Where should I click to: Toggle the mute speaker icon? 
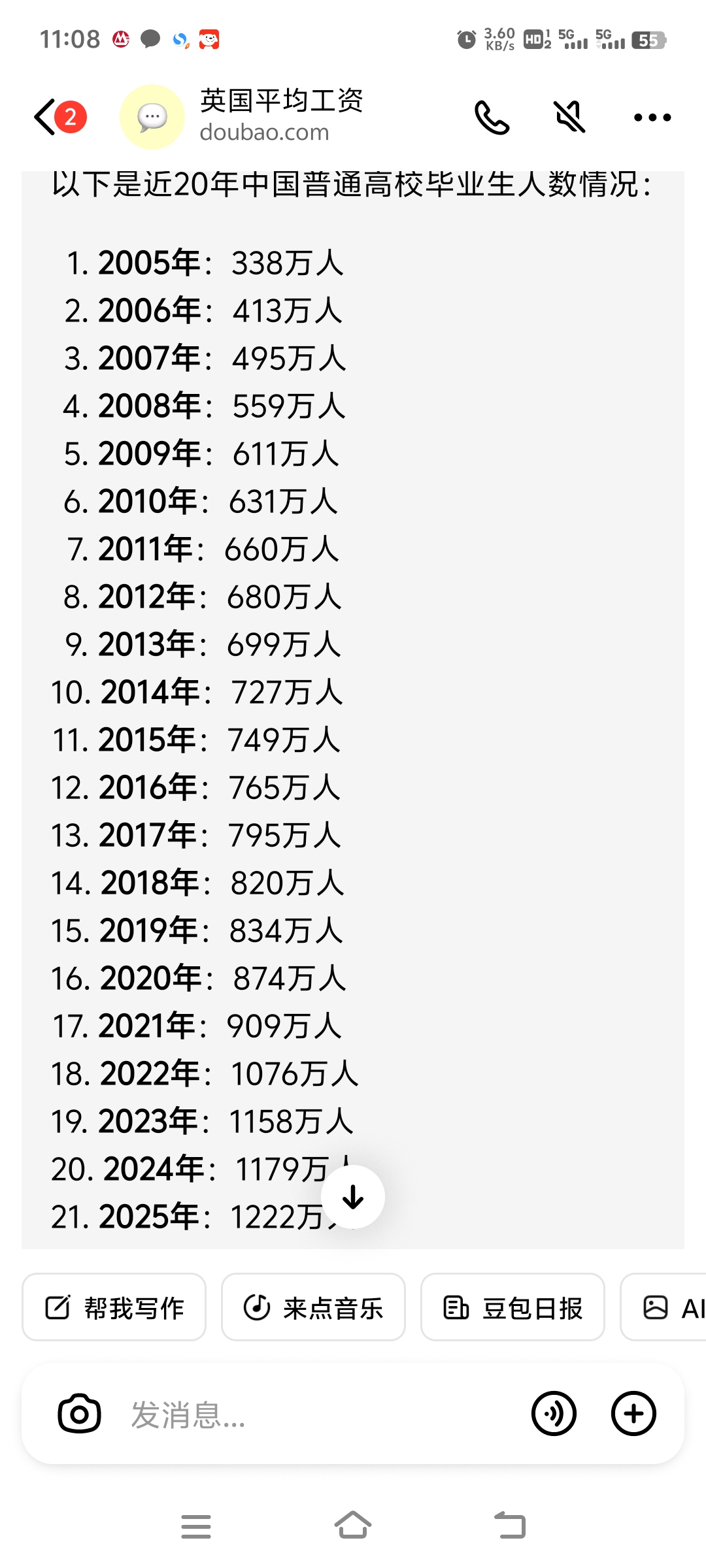click(x=570, y=118)
